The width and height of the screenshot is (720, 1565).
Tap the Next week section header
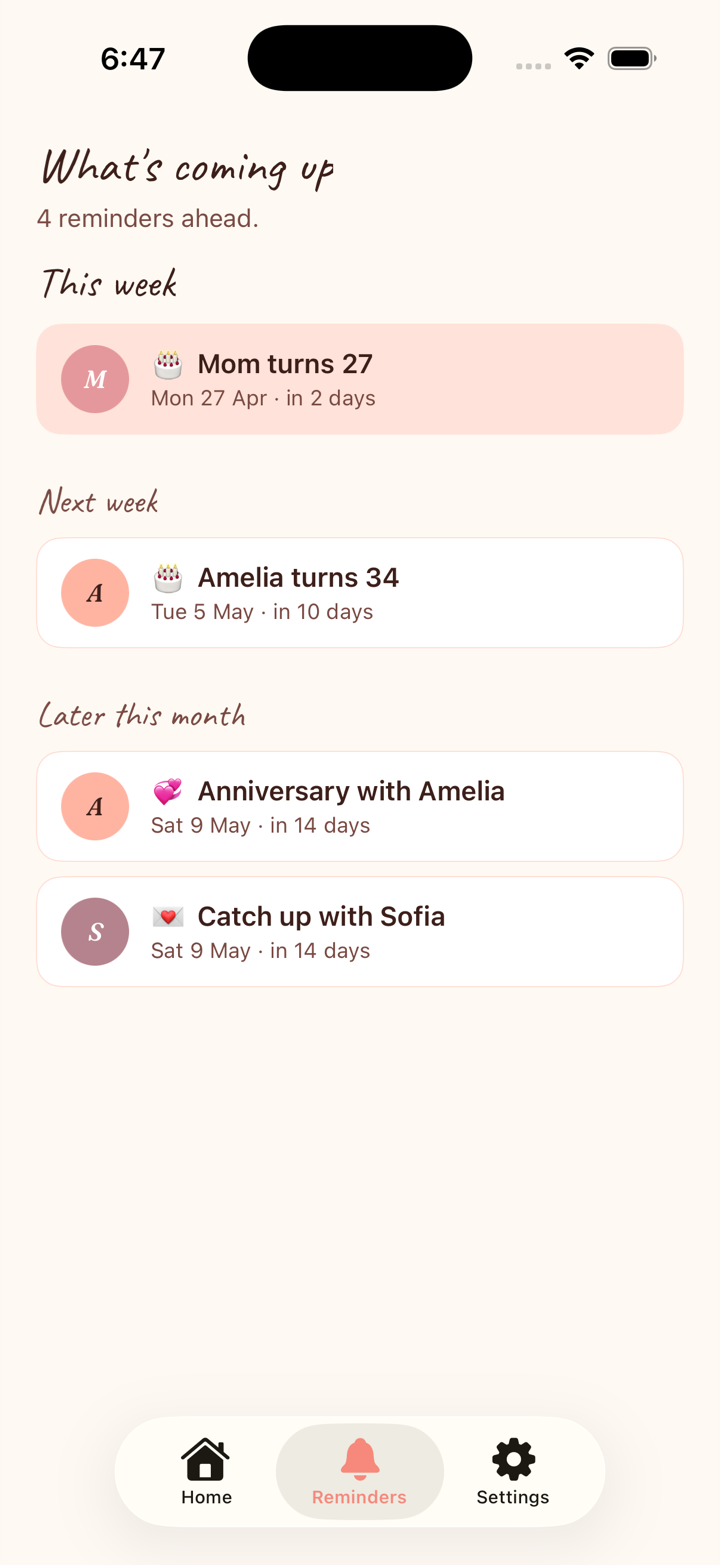(x=98, y=501)
